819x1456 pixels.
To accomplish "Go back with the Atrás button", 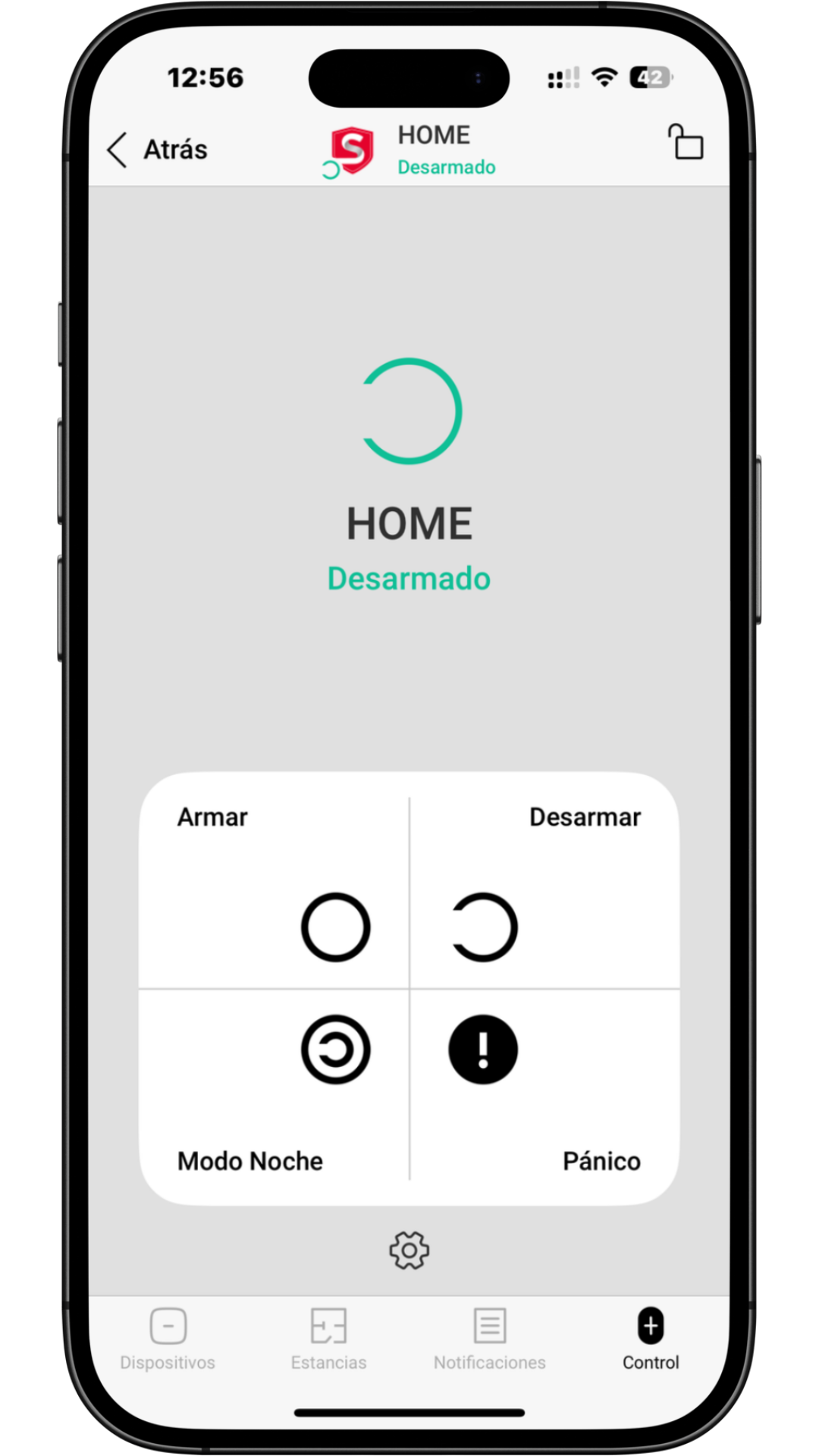I will [x=158, y=149].
